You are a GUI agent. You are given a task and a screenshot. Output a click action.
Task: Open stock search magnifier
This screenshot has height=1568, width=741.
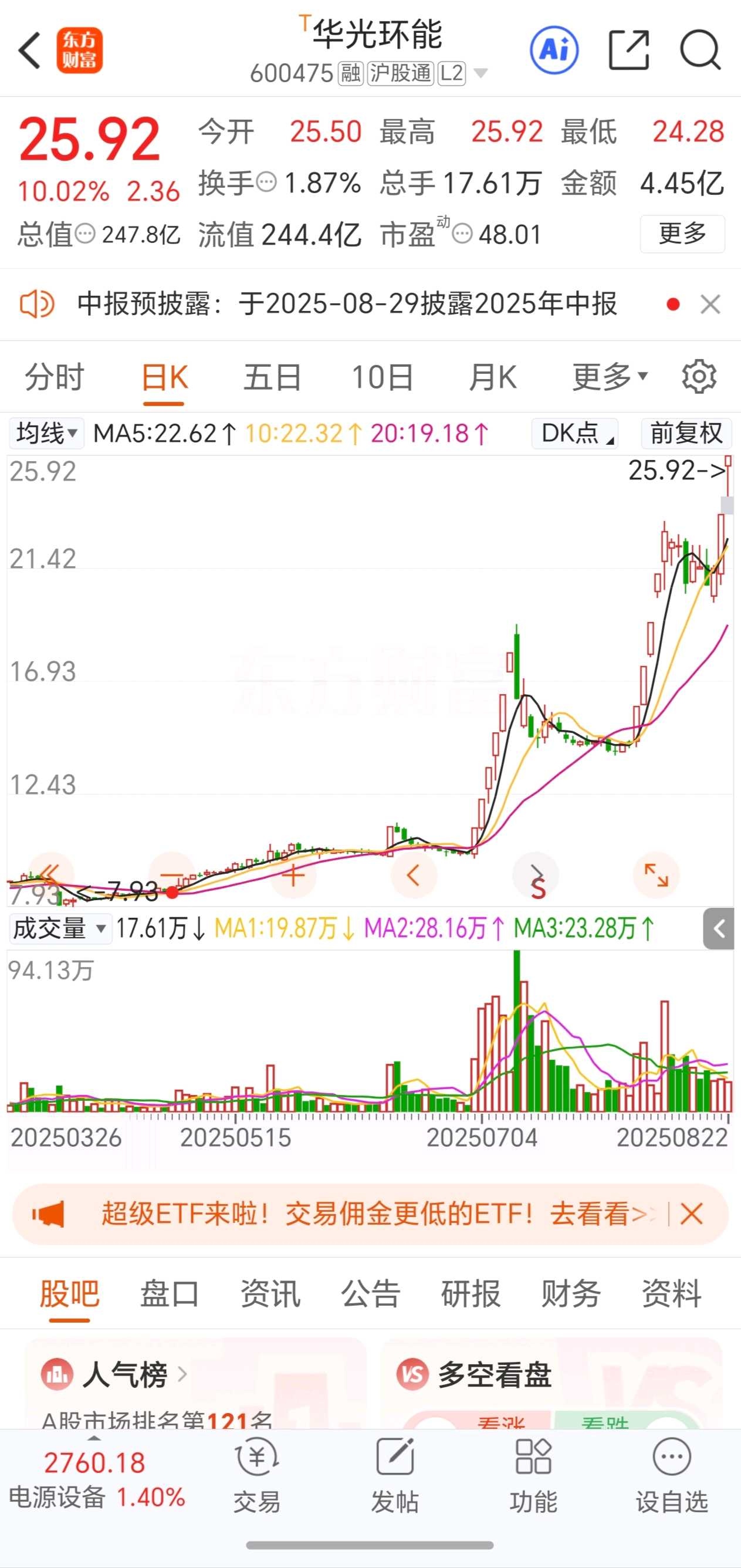701,50
